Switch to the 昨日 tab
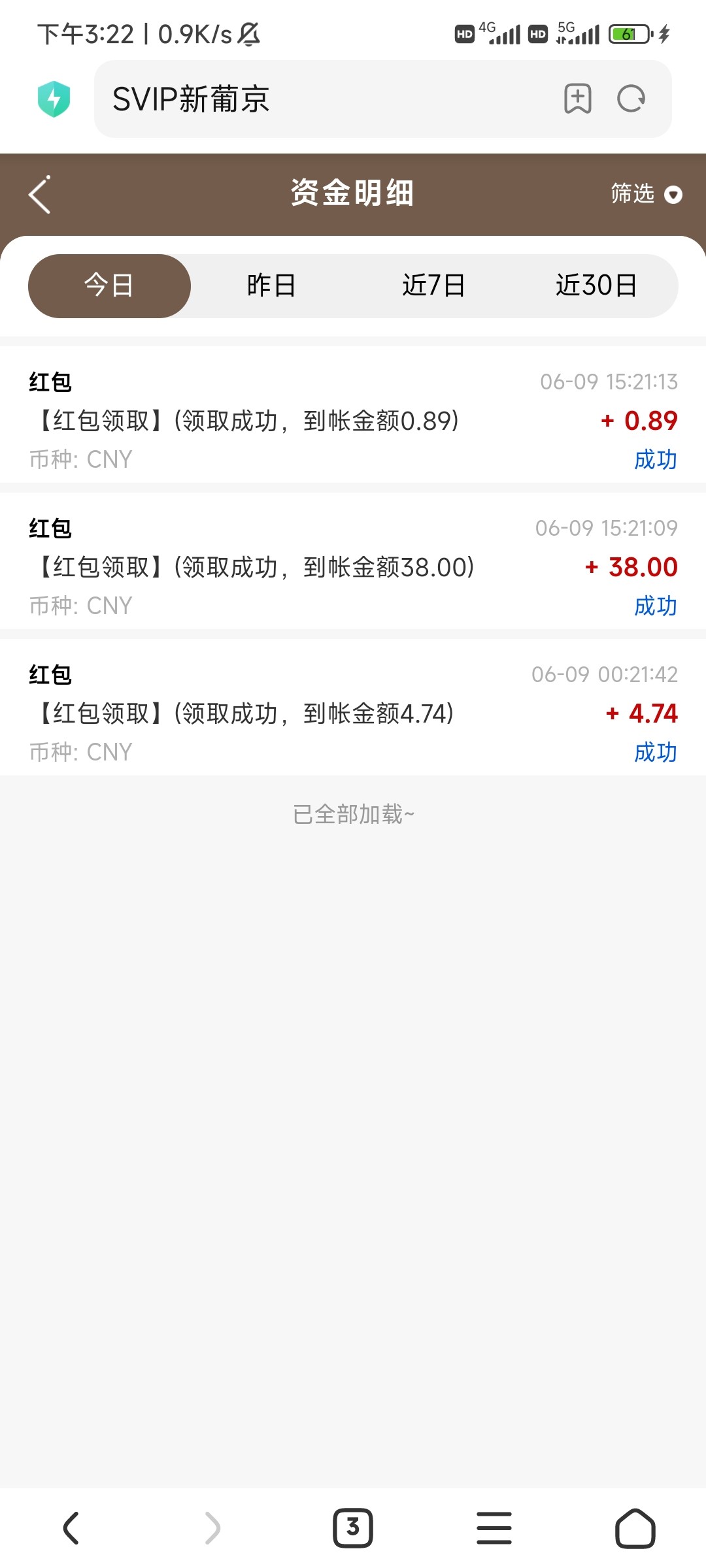706x1568 pixels. [271, 286]
